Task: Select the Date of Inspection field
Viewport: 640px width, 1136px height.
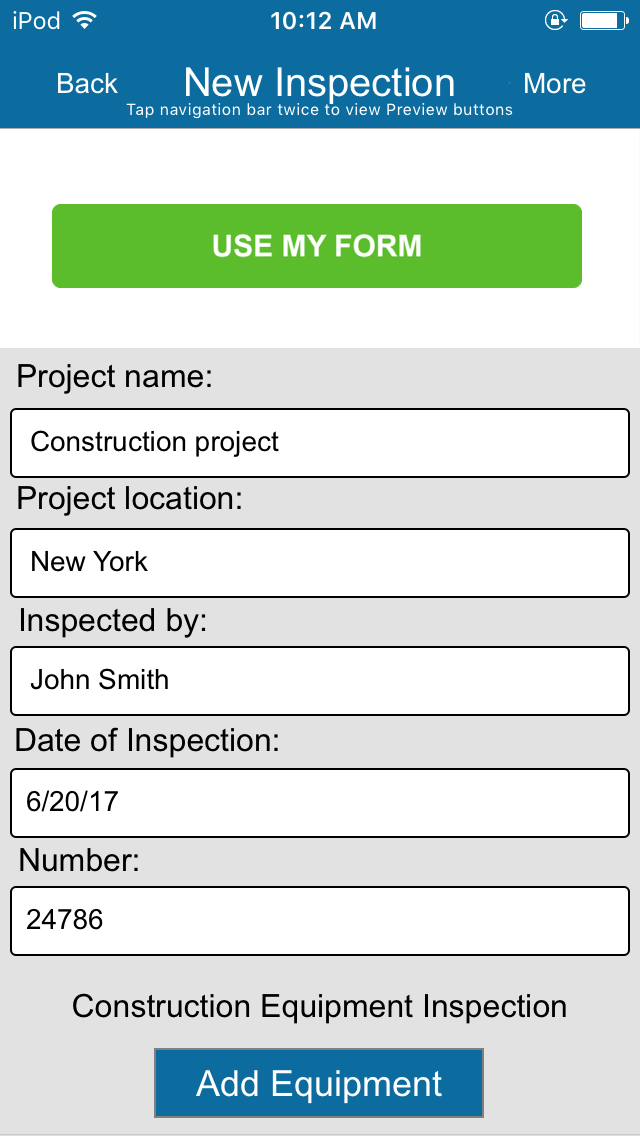Action: click(x=320, y=803)
